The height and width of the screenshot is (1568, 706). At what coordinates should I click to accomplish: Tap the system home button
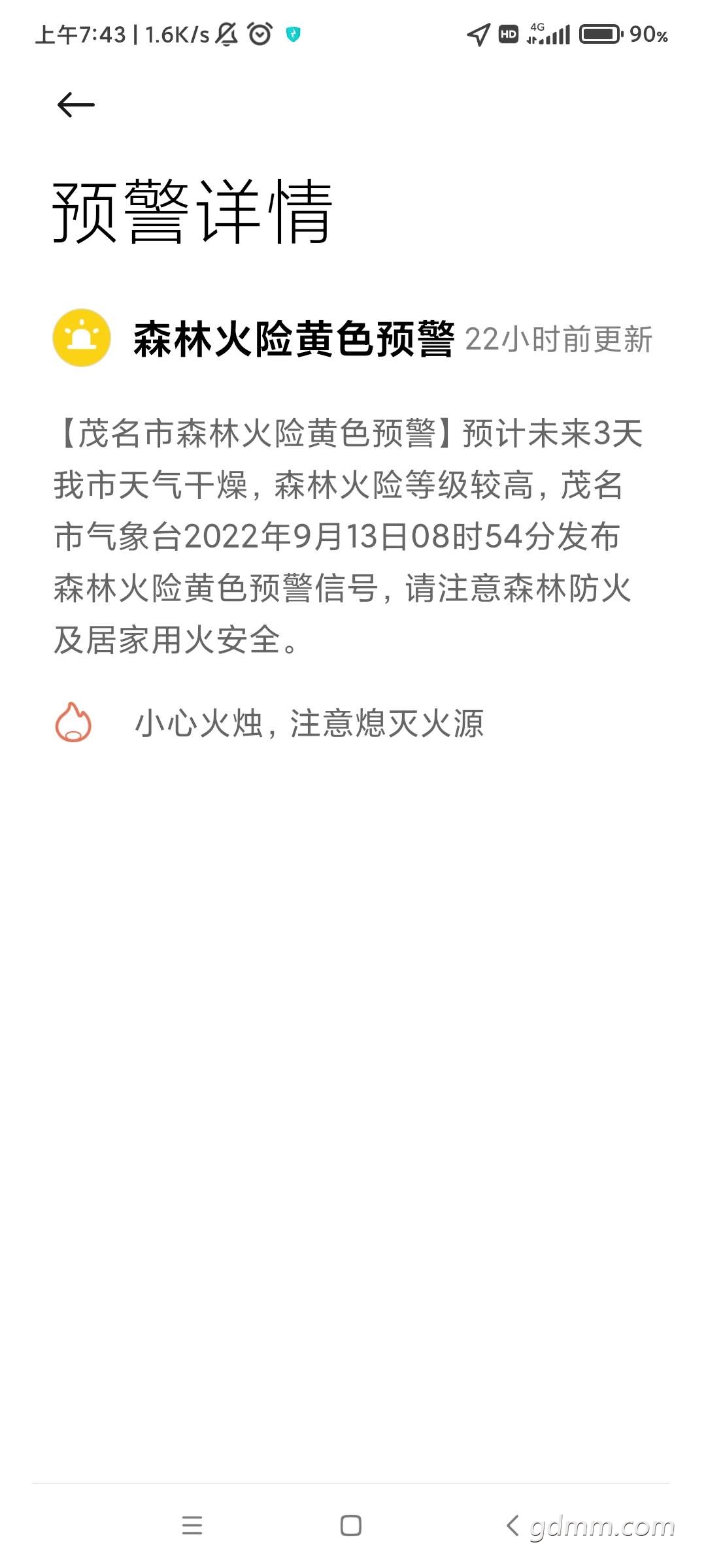(x=351, y=1526)
